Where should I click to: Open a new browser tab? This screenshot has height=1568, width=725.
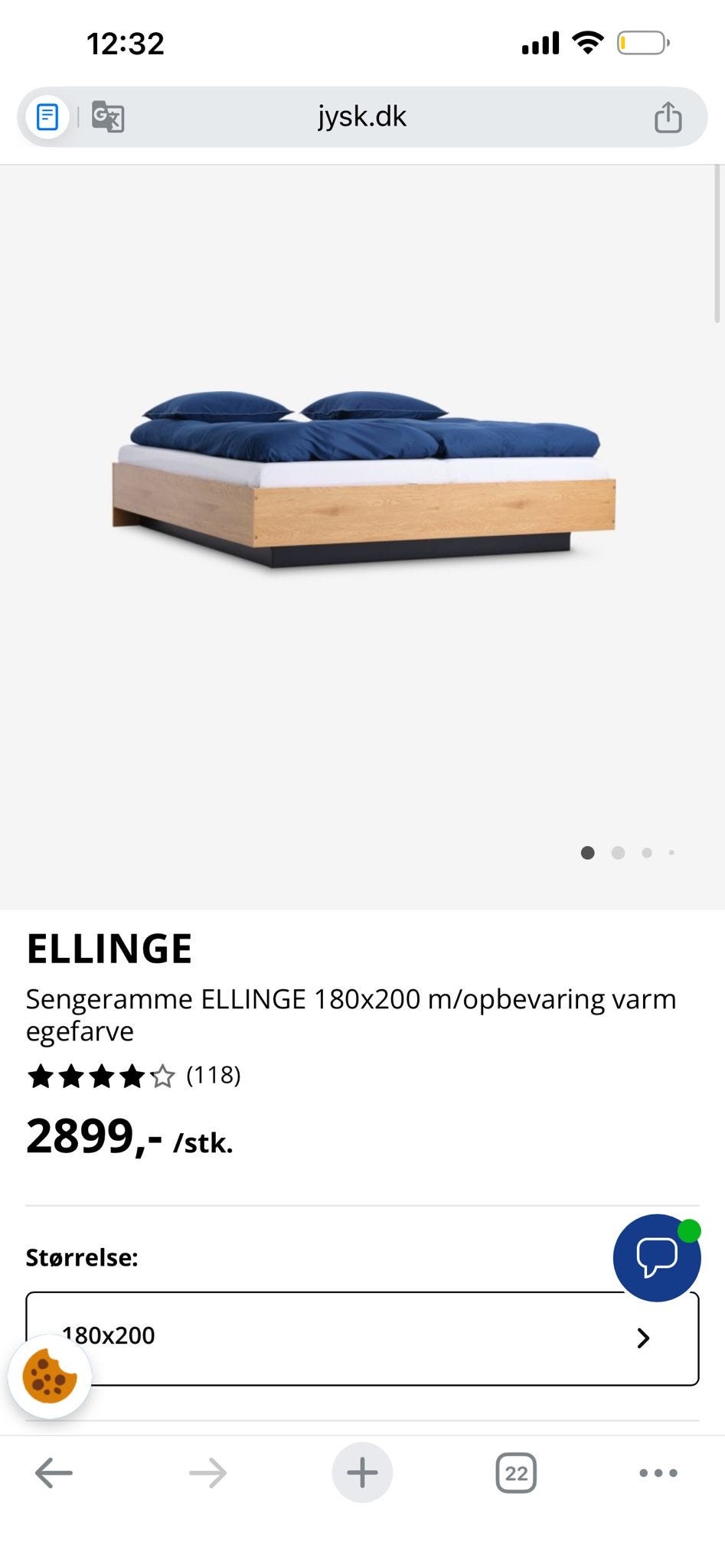pyautogui.click(x=362, y=1472)
